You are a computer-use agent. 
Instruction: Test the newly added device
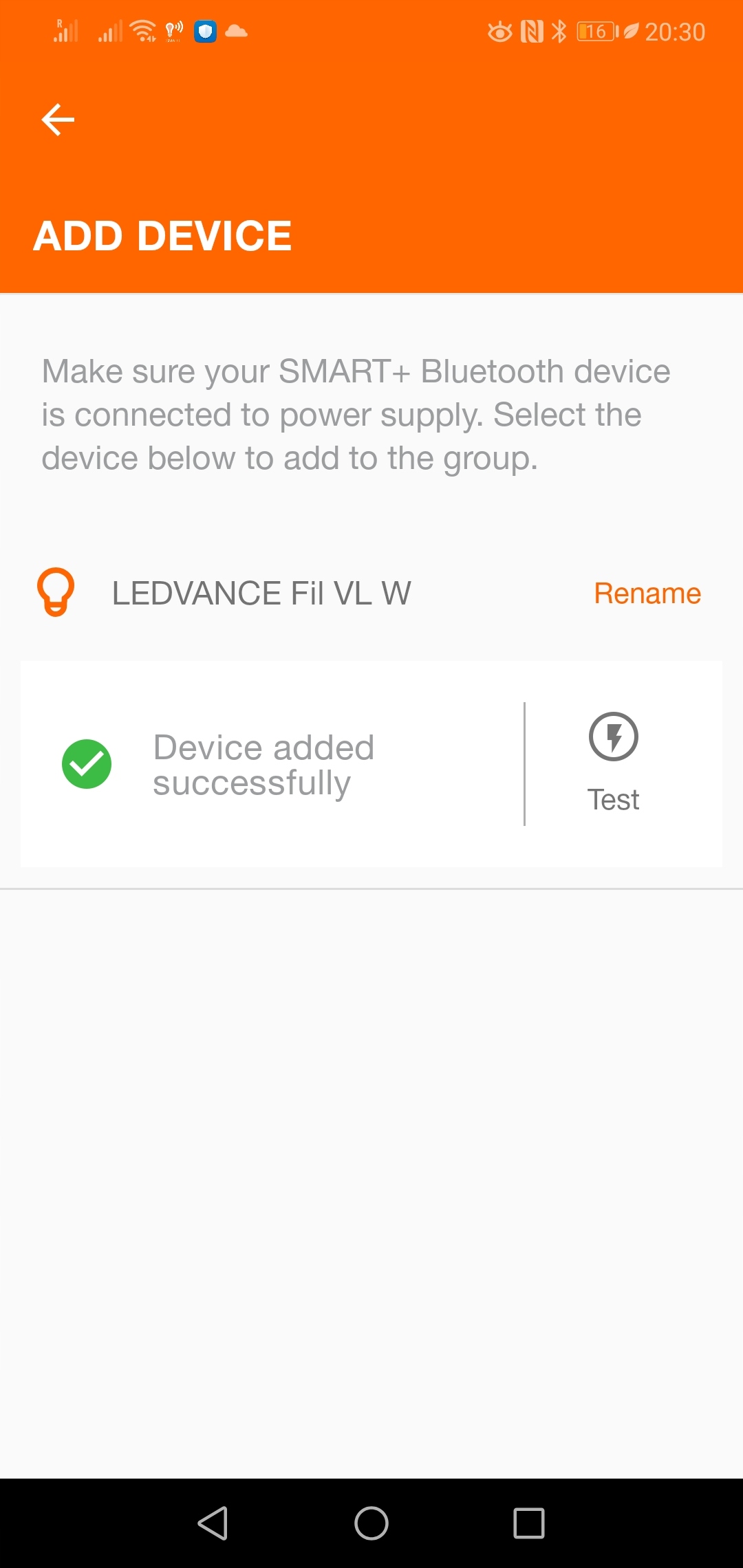(x=613, y=762)
